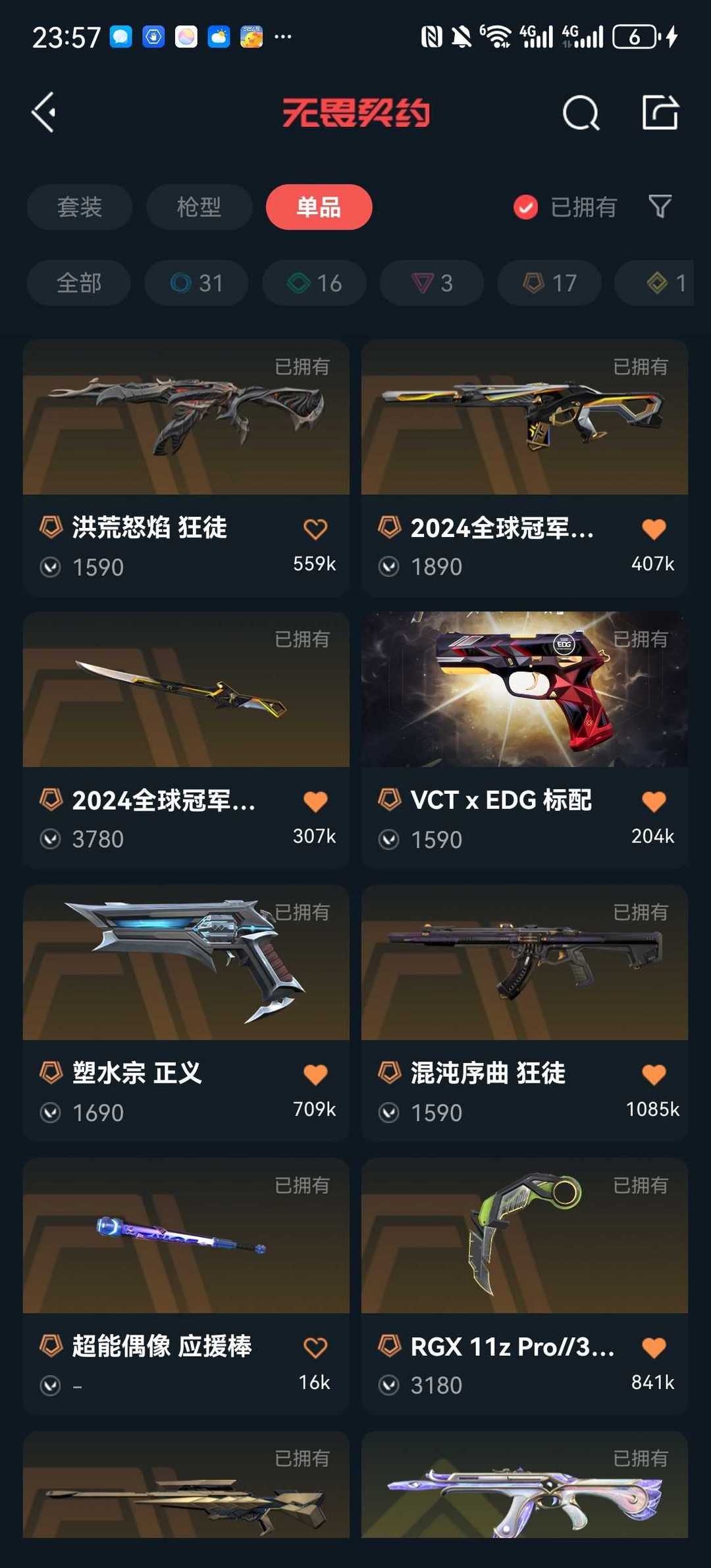Screen dimensions: 711x1568
Task: Select the 单品 tab
Action: 319,207
